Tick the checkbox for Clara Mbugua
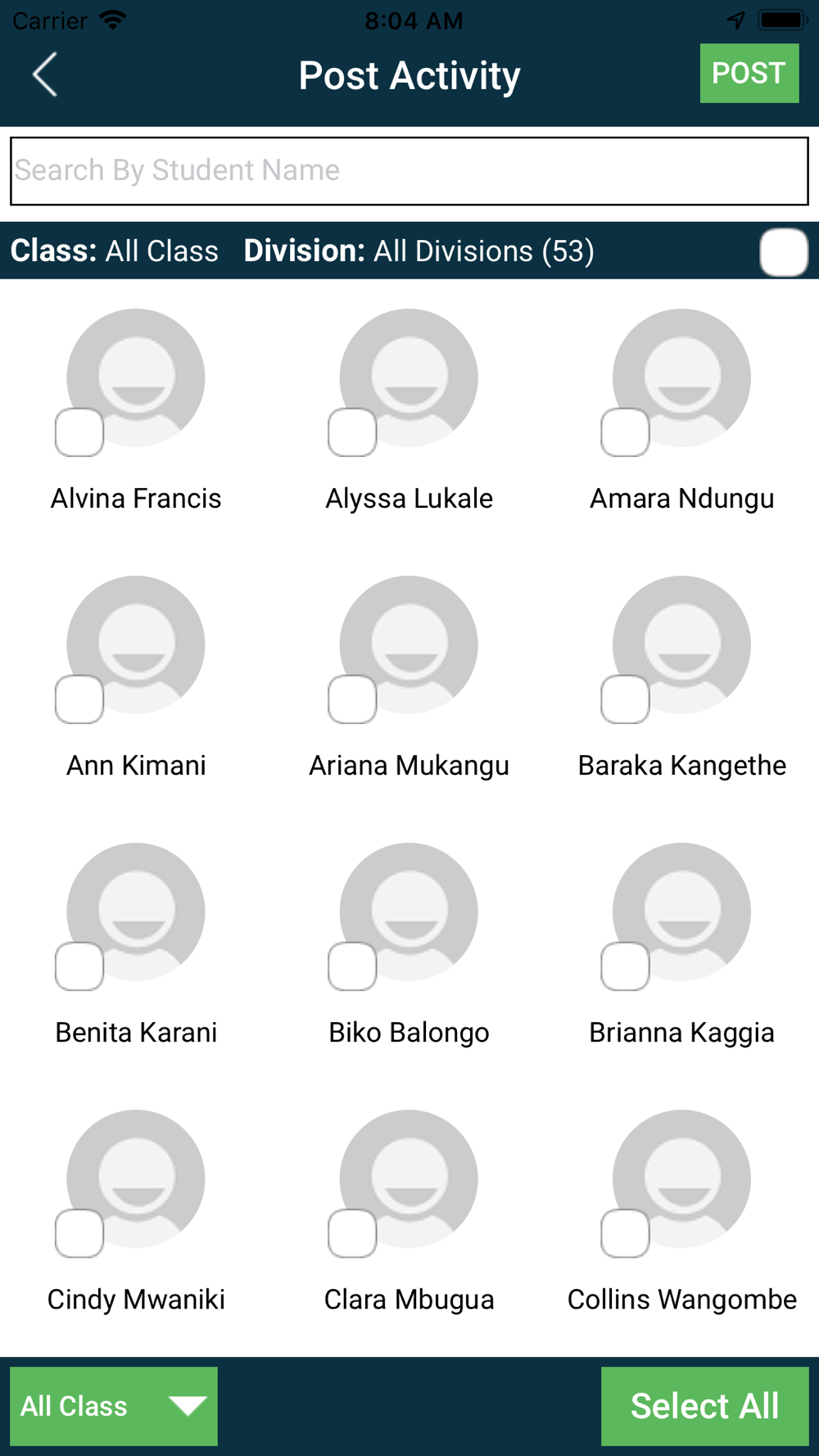The height and width of the screenshot is (1456, 819). tap(352, 1233)
